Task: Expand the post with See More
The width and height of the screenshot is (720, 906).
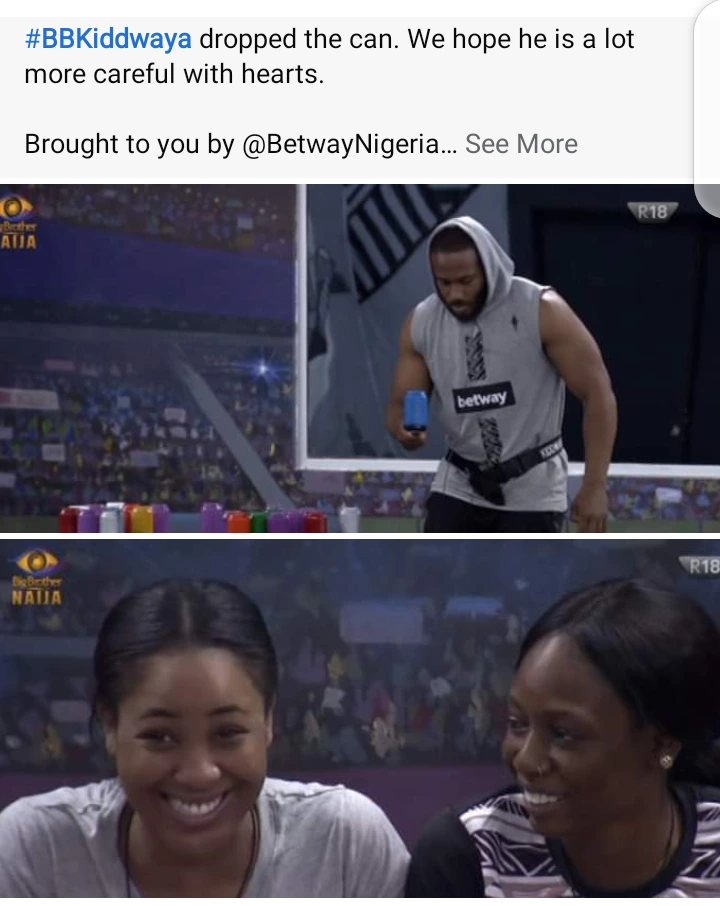Action: click(521, 144)
